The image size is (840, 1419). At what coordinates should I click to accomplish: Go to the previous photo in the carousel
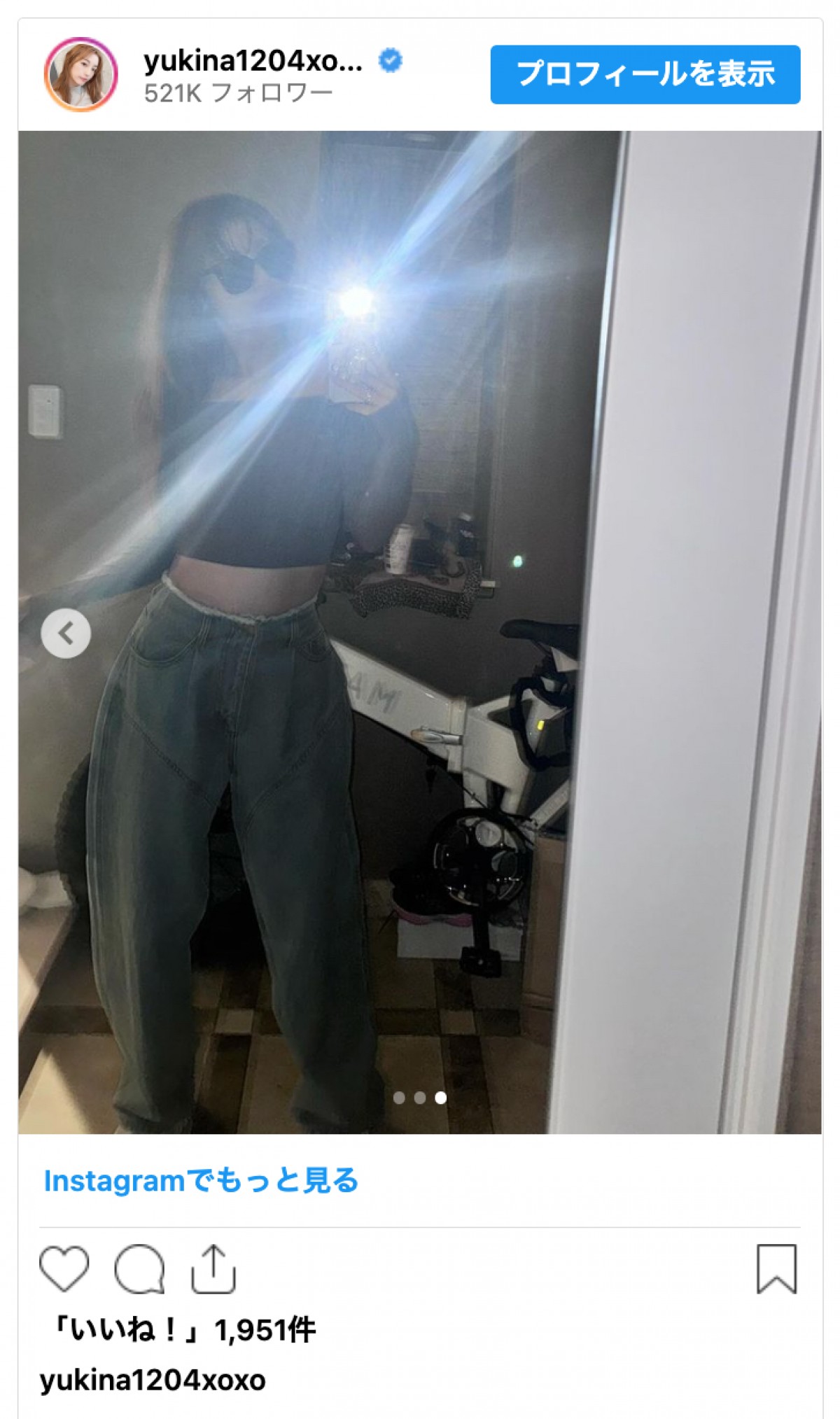[x=66, y=634]
